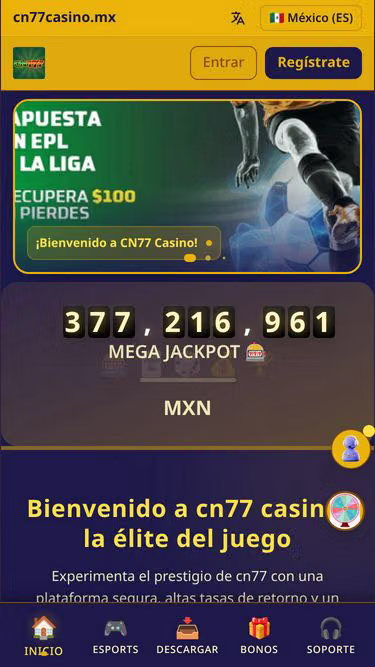Switch to the Esports tab
Screen dimensions: 375x667
116,636
